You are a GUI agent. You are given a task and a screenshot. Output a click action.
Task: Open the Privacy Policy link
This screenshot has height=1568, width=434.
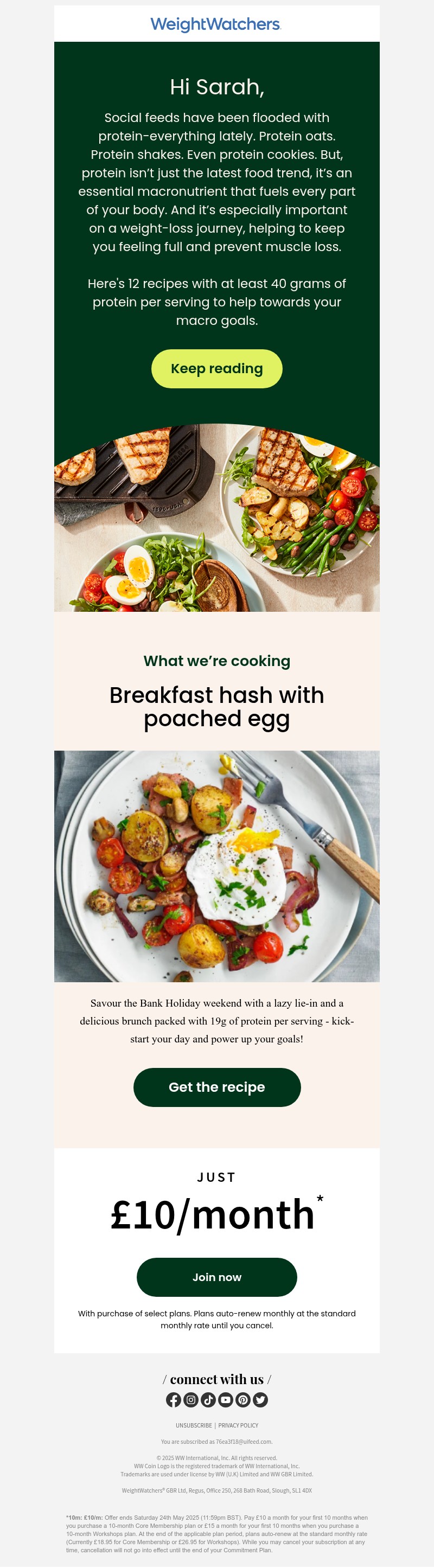(x=238, y=1425)
